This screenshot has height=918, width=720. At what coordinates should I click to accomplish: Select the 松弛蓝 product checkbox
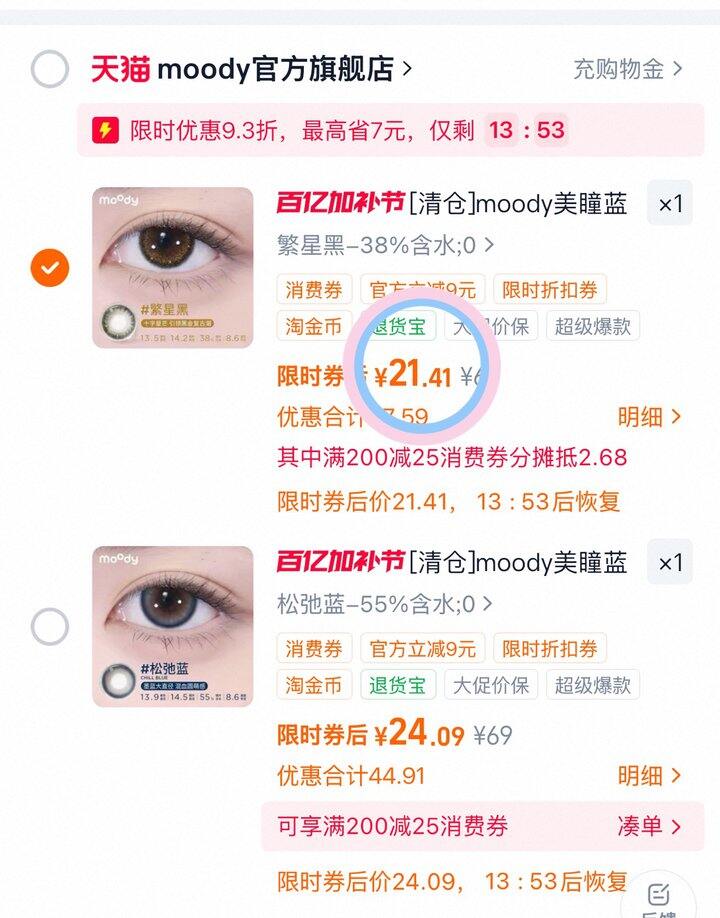click(x=45, y=625)
